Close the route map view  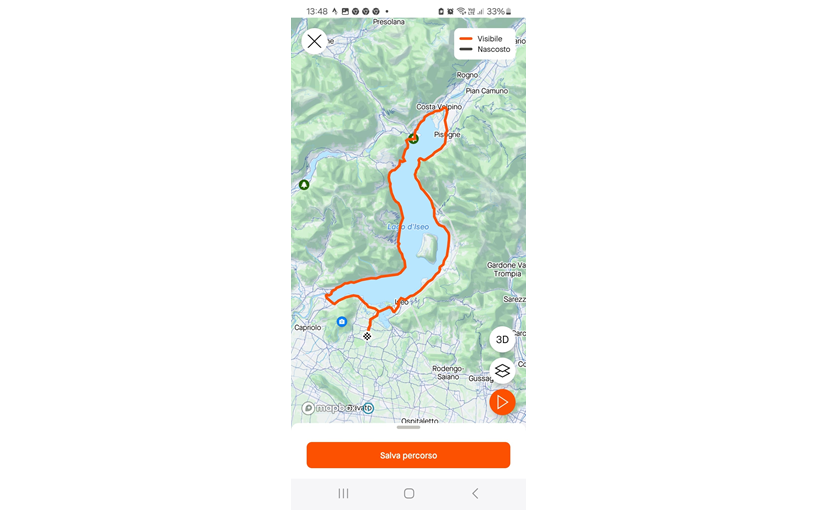point(314,41)
